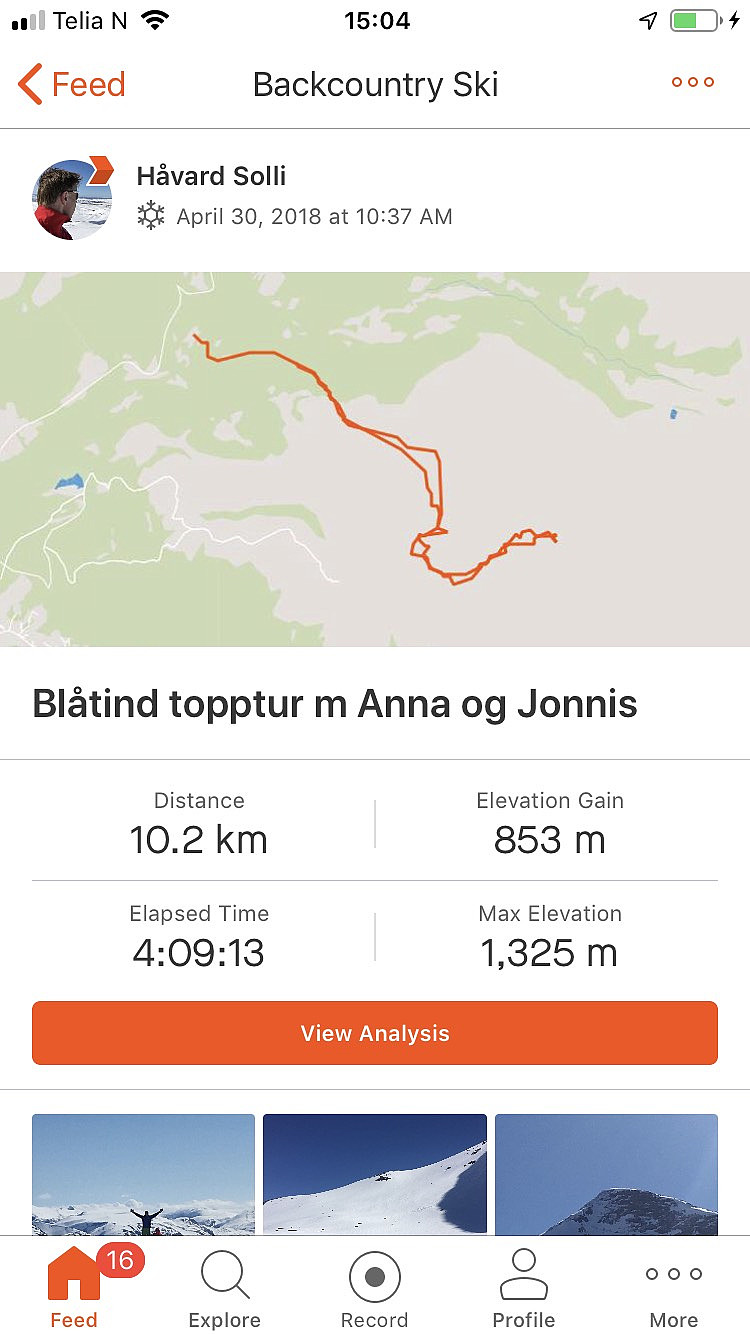Open the photo of person with arms raised
750x1334 pixels.
(x=144, y=1174)
